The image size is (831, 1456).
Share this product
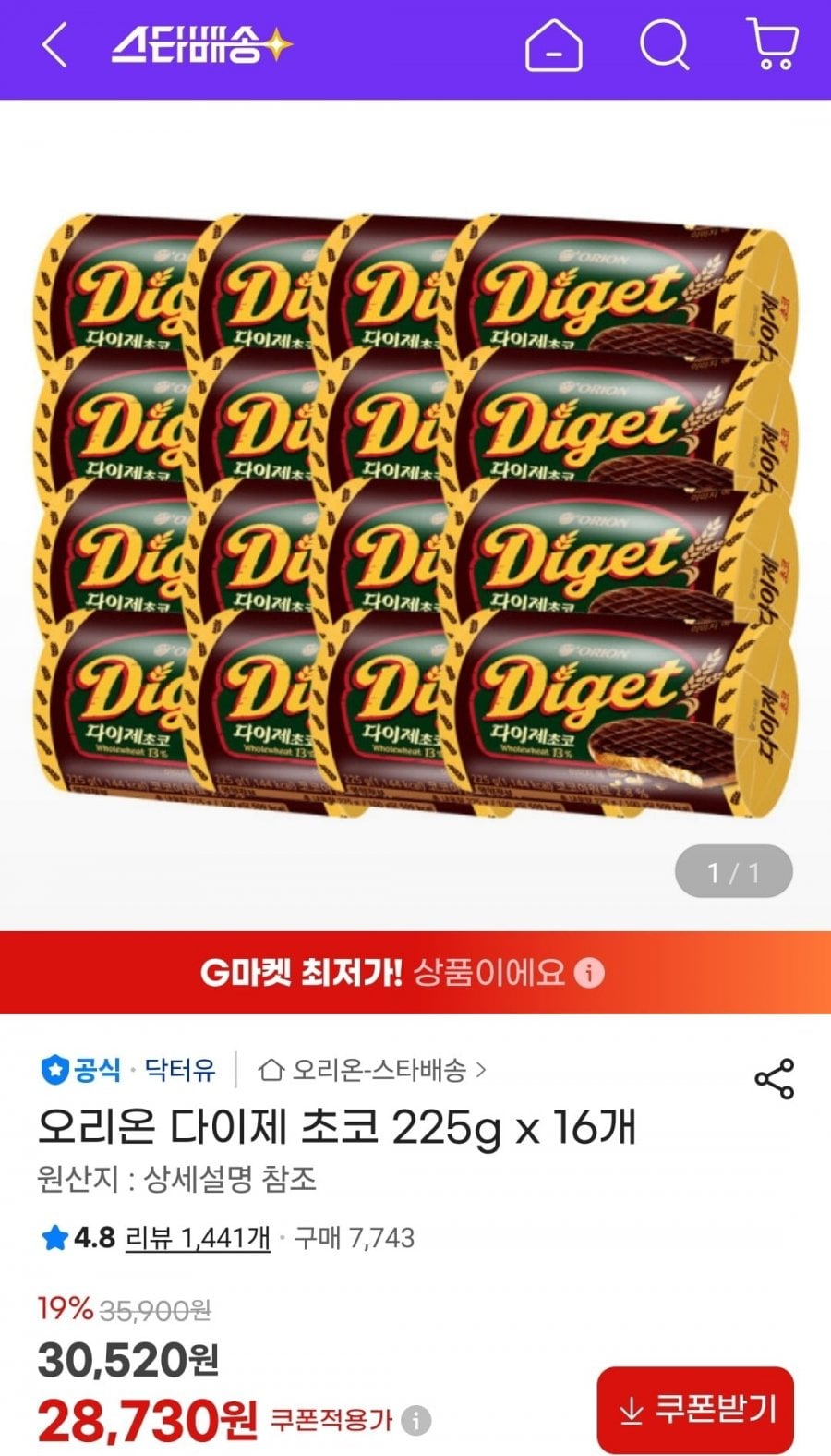point(774,1079)
